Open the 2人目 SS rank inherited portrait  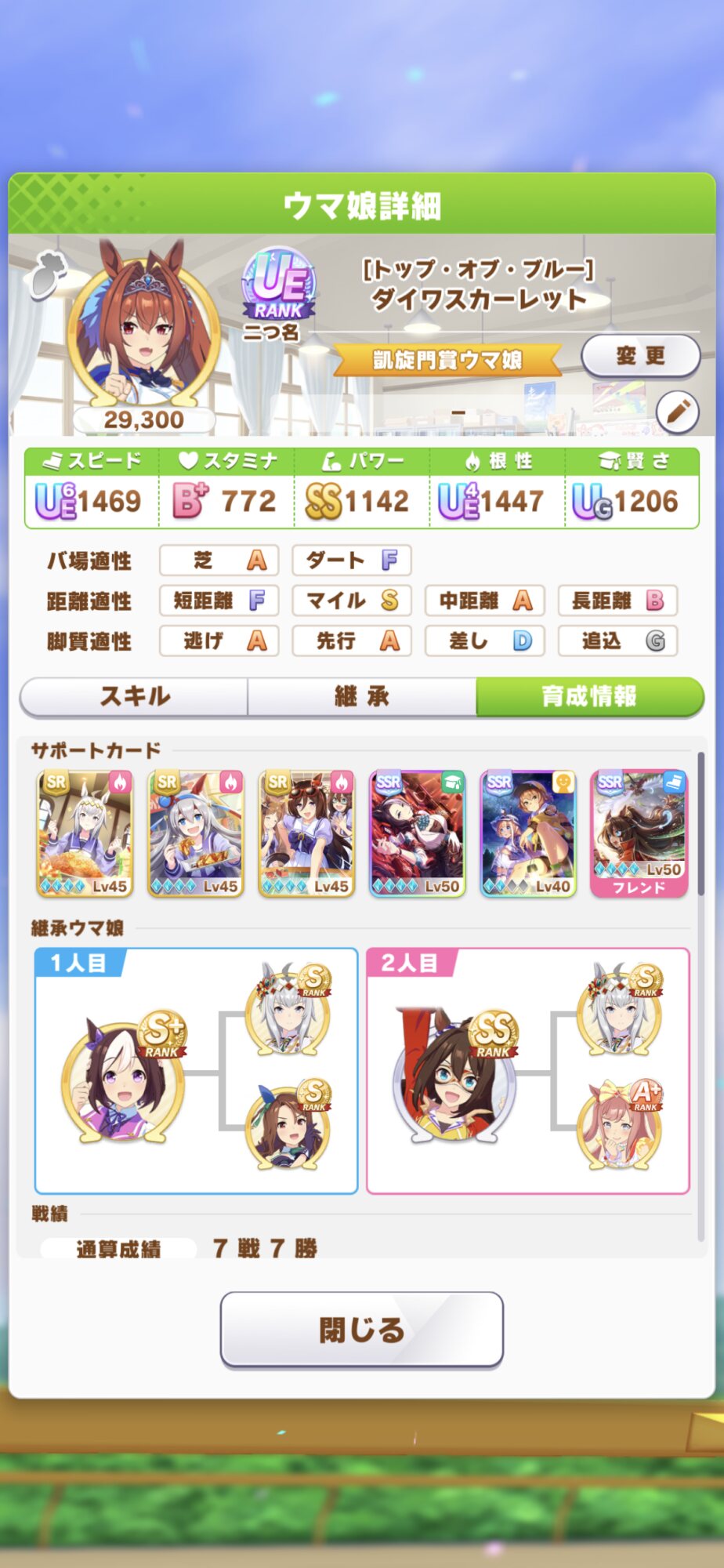pyautogui.click(x=456, y=1079)
